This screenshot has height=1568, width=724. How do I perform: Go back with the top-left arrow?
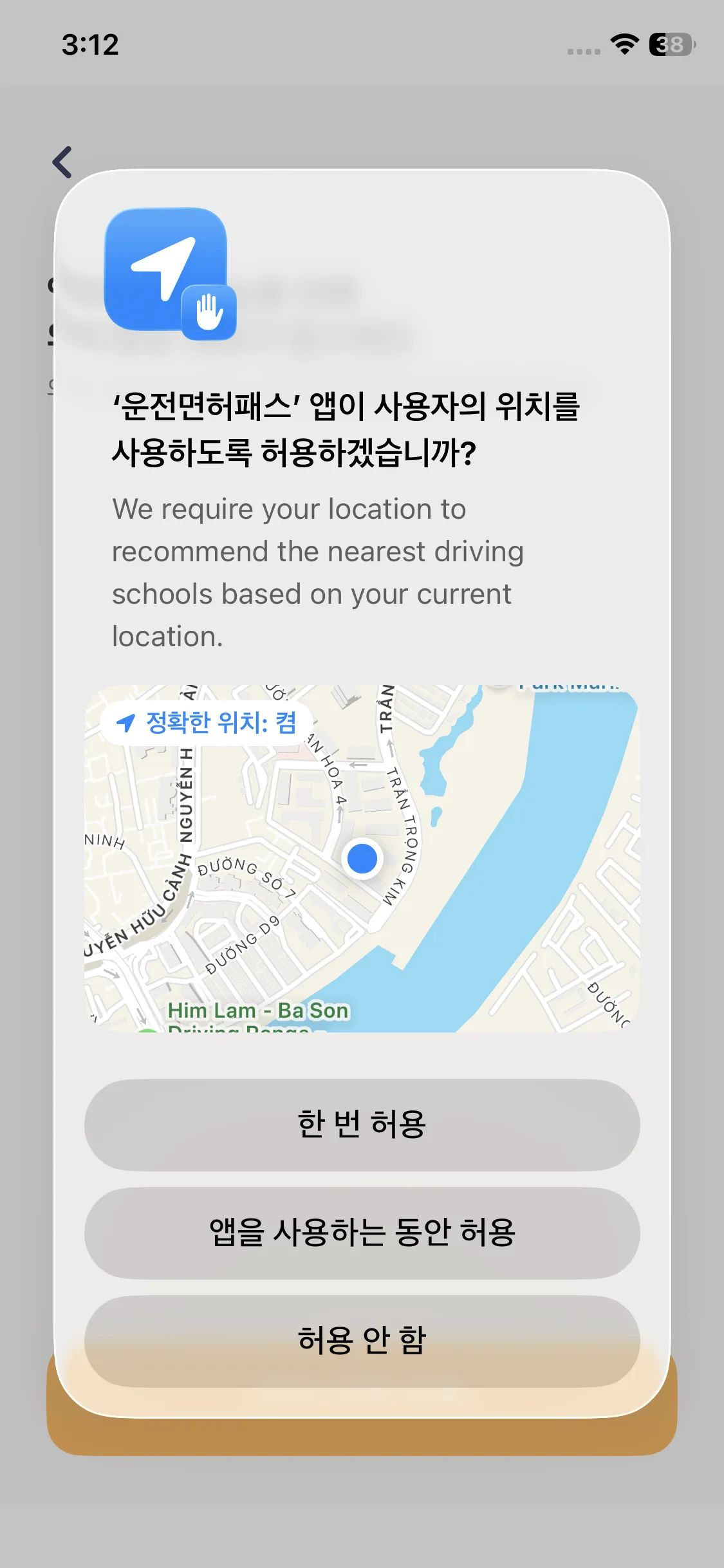click(x=62, y=162)
